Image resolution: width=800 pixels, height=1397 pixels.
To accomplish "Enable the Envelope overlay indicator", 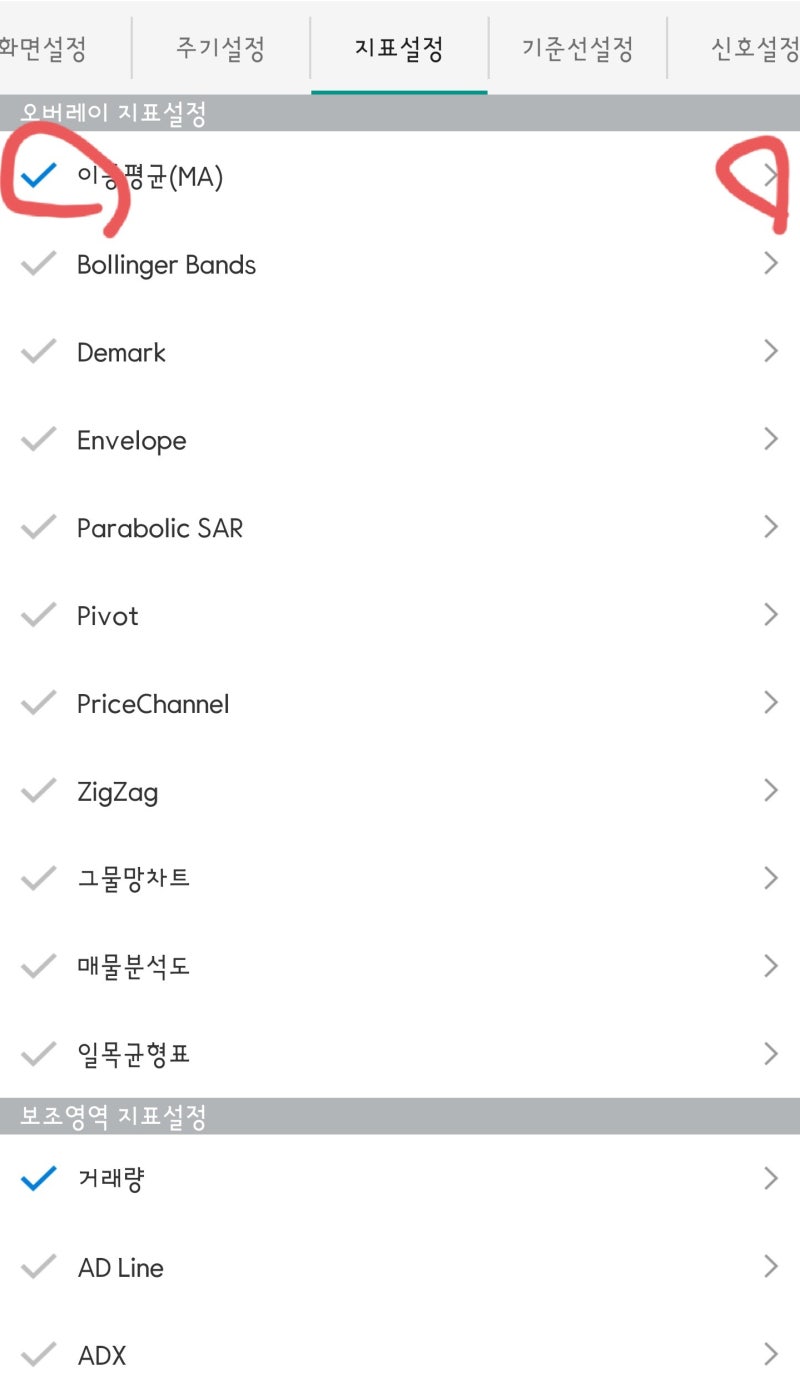I will click(38, 439).
